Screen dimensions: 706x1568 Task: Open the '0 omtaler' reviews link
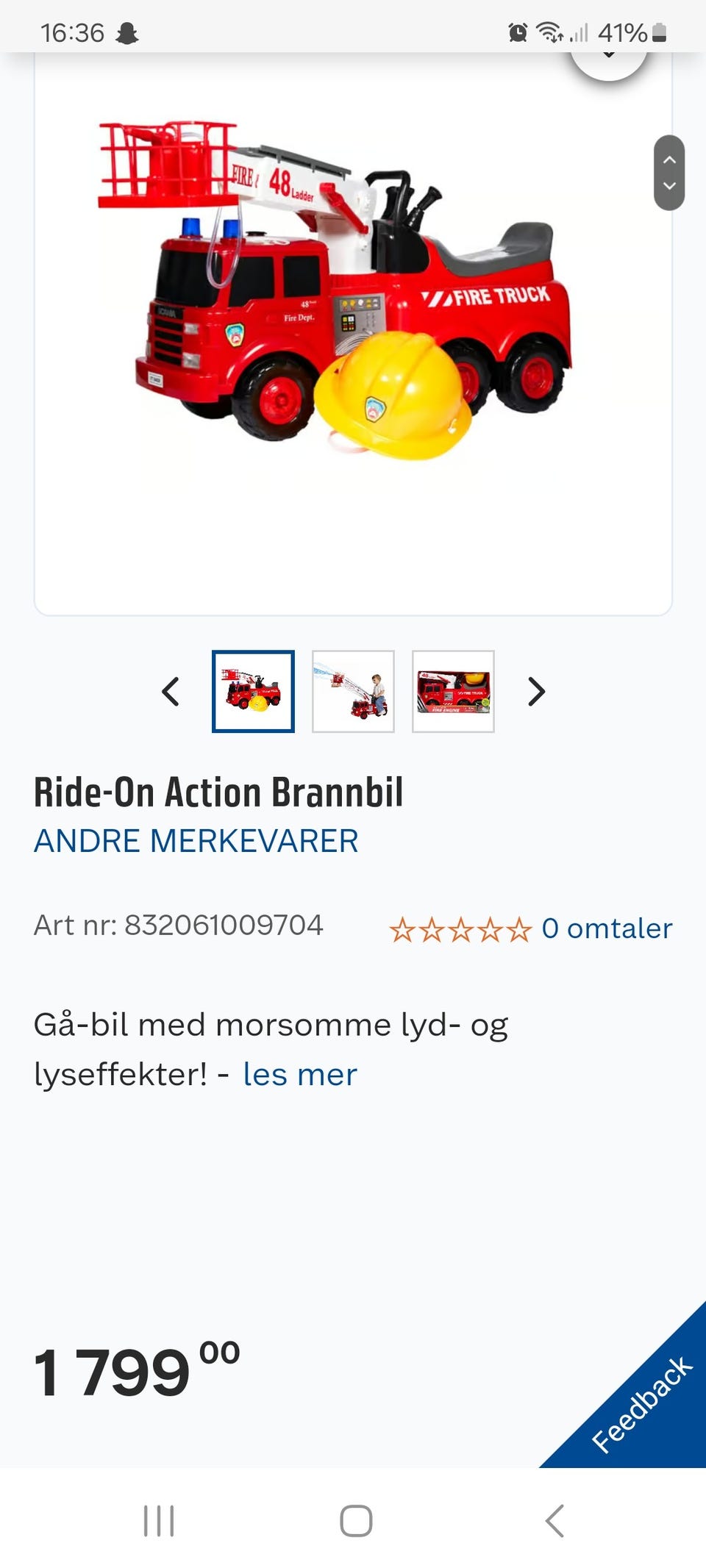(605, 928)
